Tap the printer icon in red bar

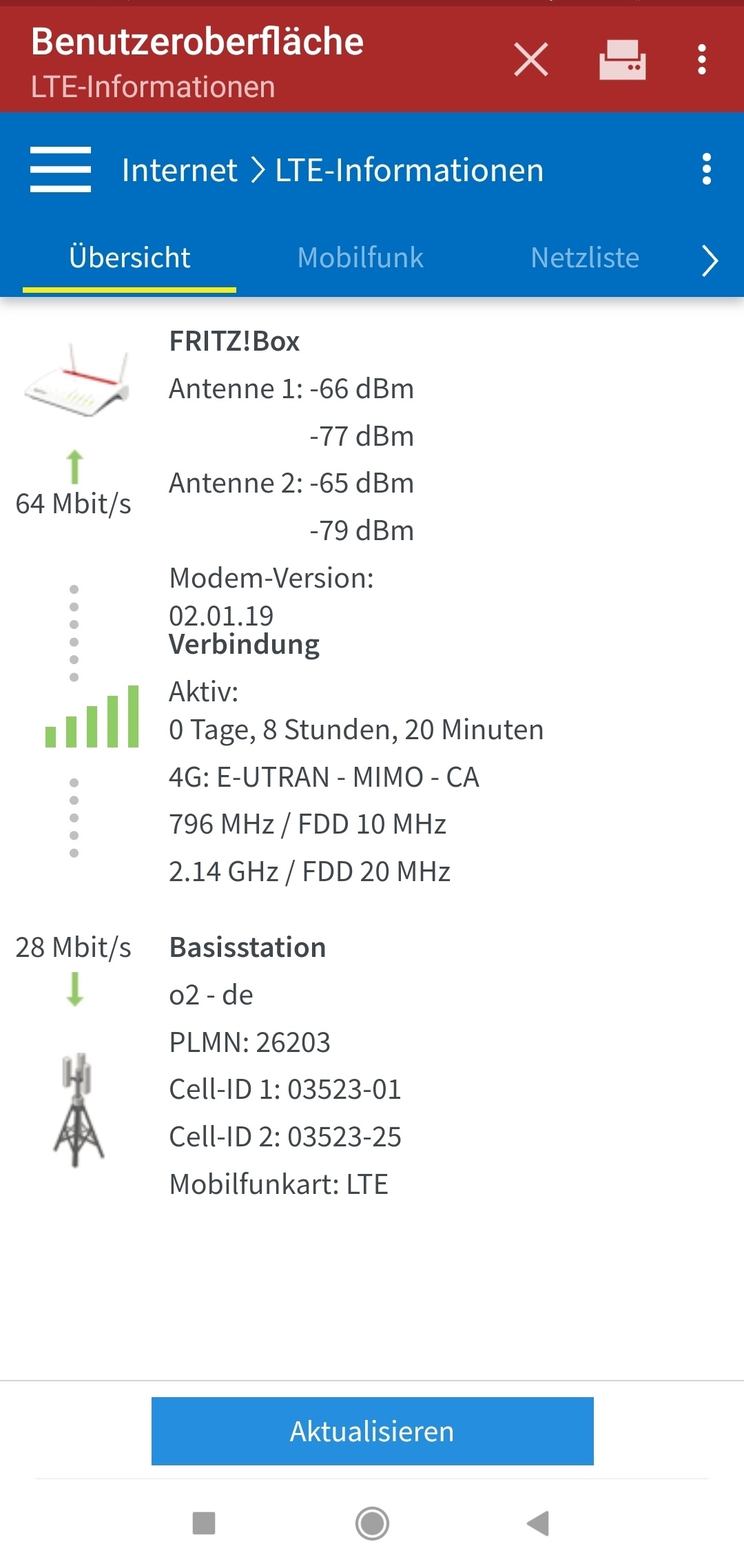tap(622, 59)
